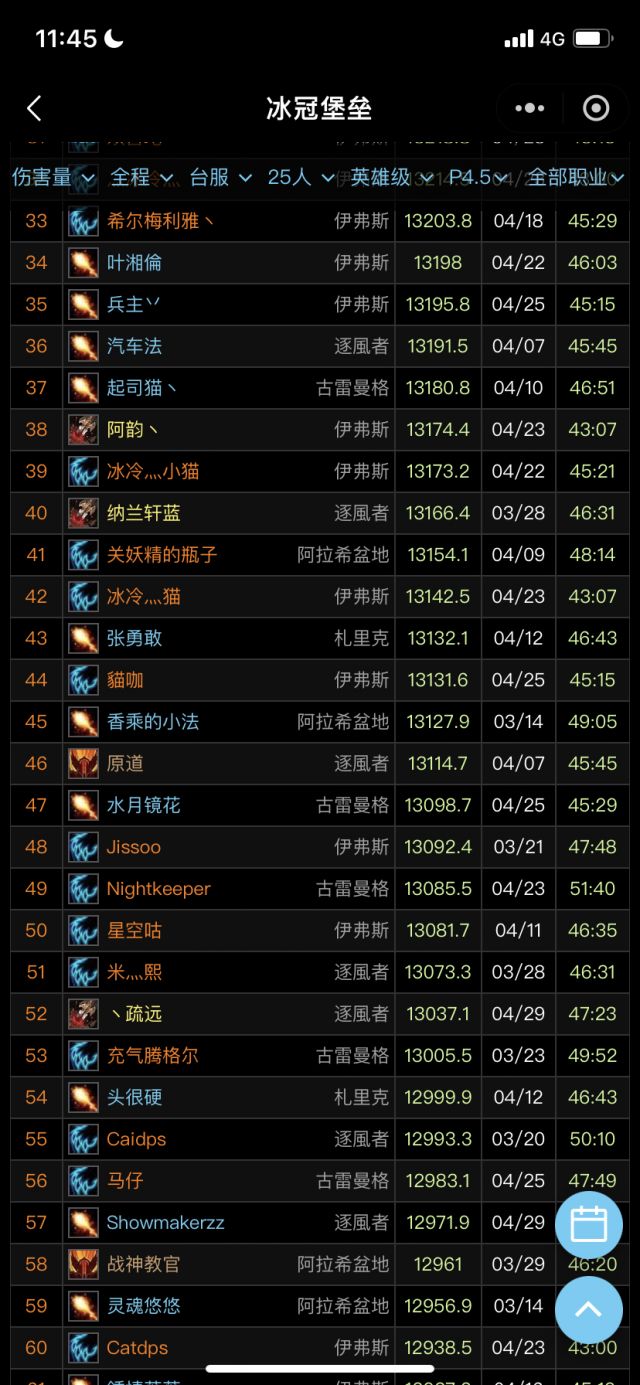
Task: Open Nightkeeper's ranking entry
Action: pyautogui.click(x=159, y=889)
